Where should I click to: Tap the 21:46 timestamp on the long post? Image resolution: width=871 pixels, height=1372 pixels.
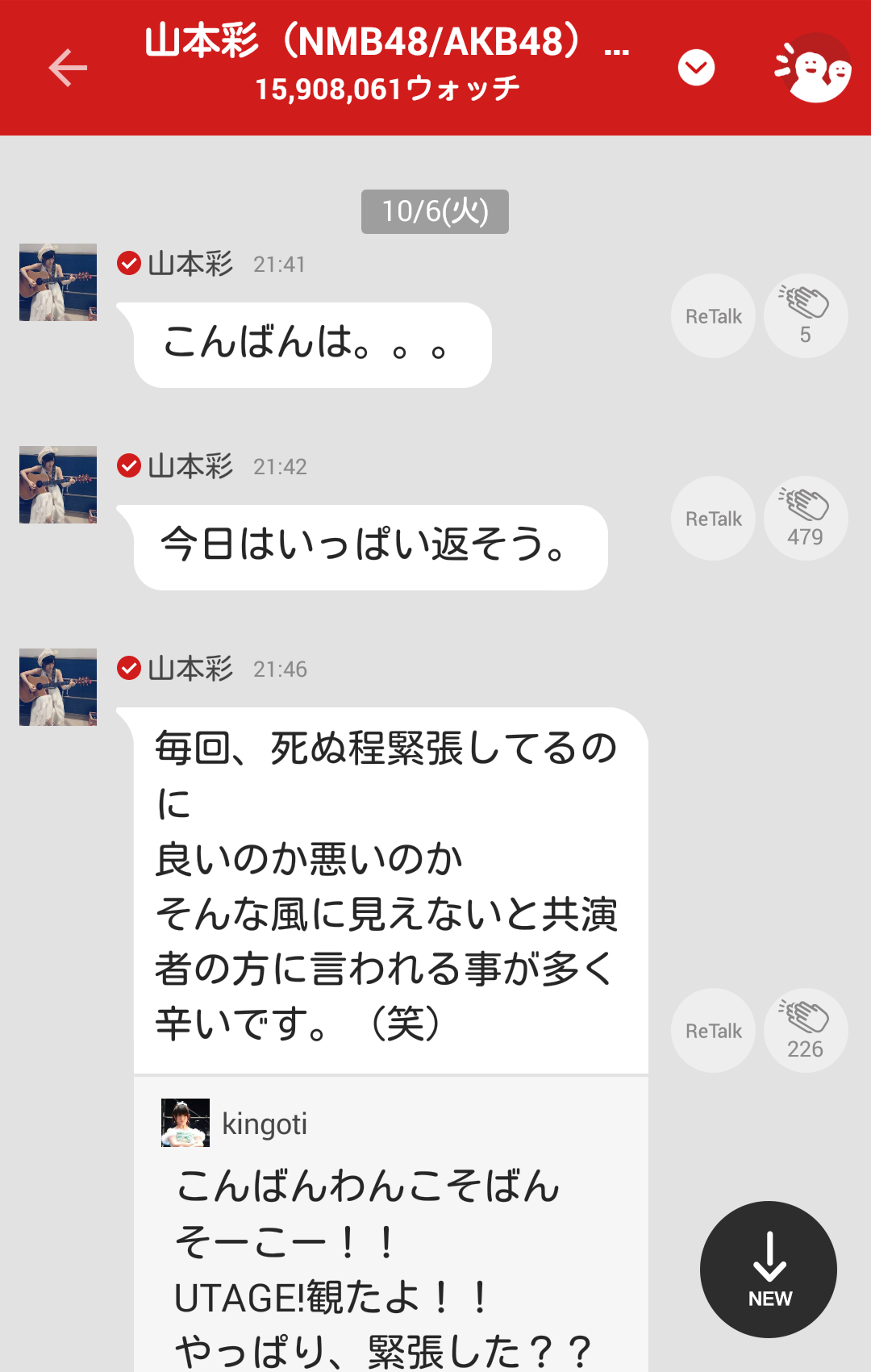[278, 669]
